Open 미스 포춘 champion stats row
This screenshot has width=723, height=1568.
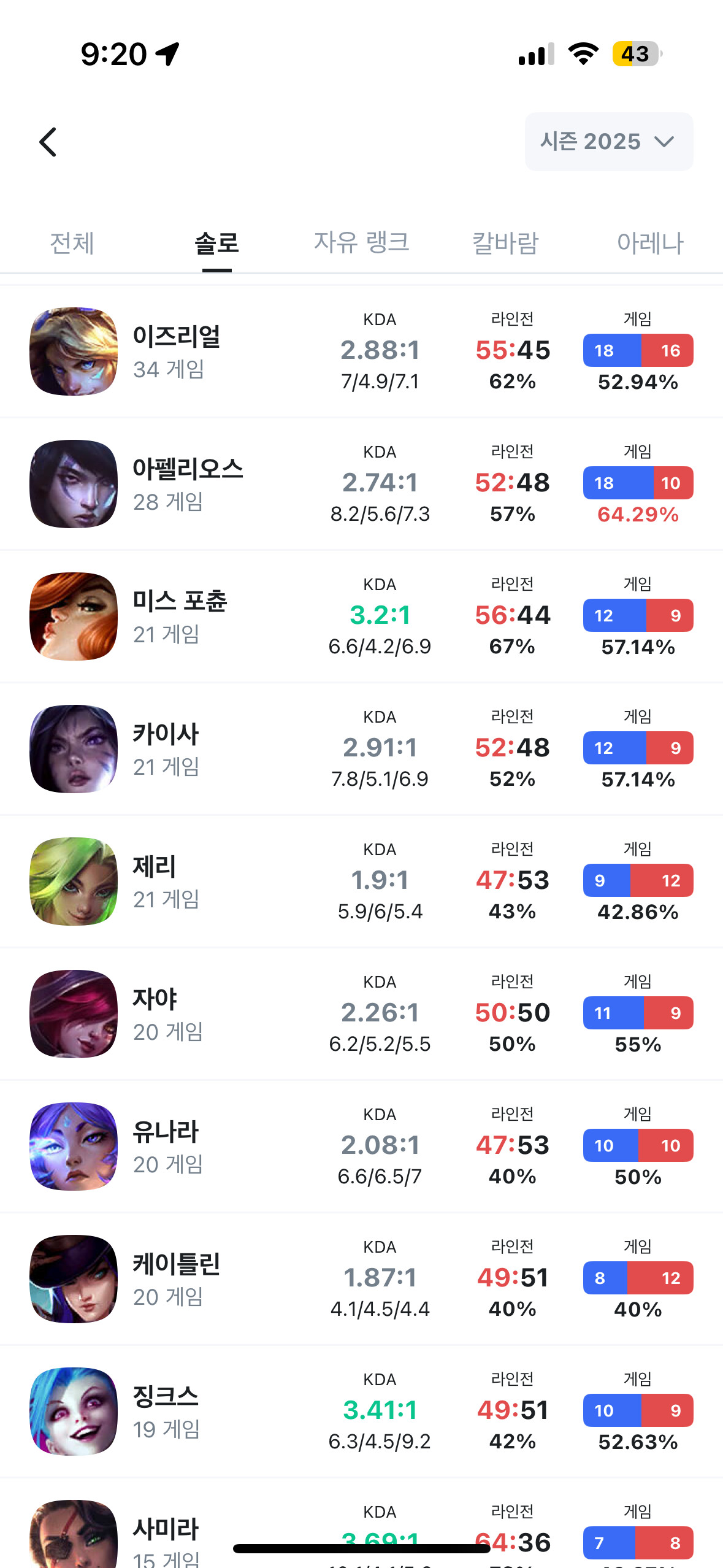(361, 617)
